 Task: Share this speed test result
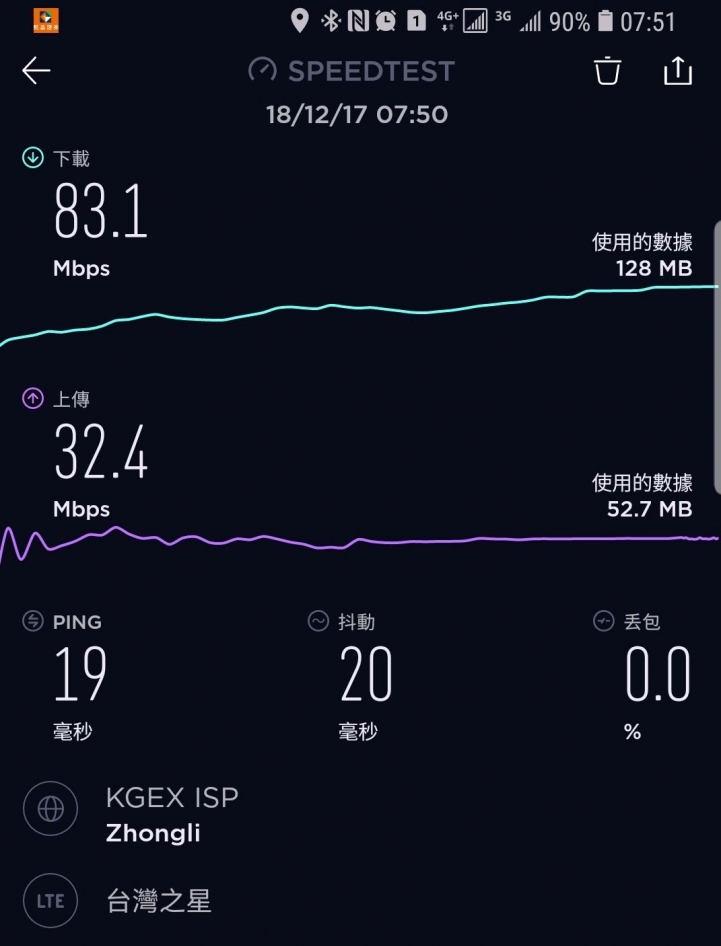(678, 71)
